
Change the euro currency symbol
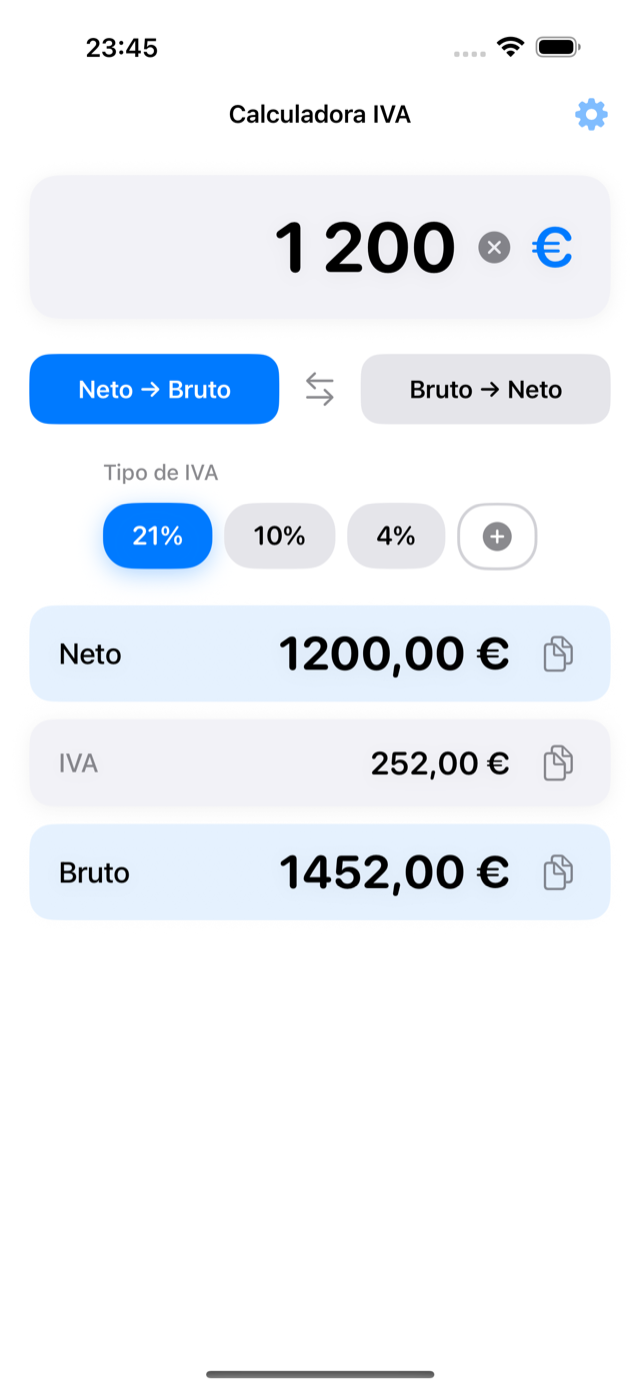(x=552, y=248)
